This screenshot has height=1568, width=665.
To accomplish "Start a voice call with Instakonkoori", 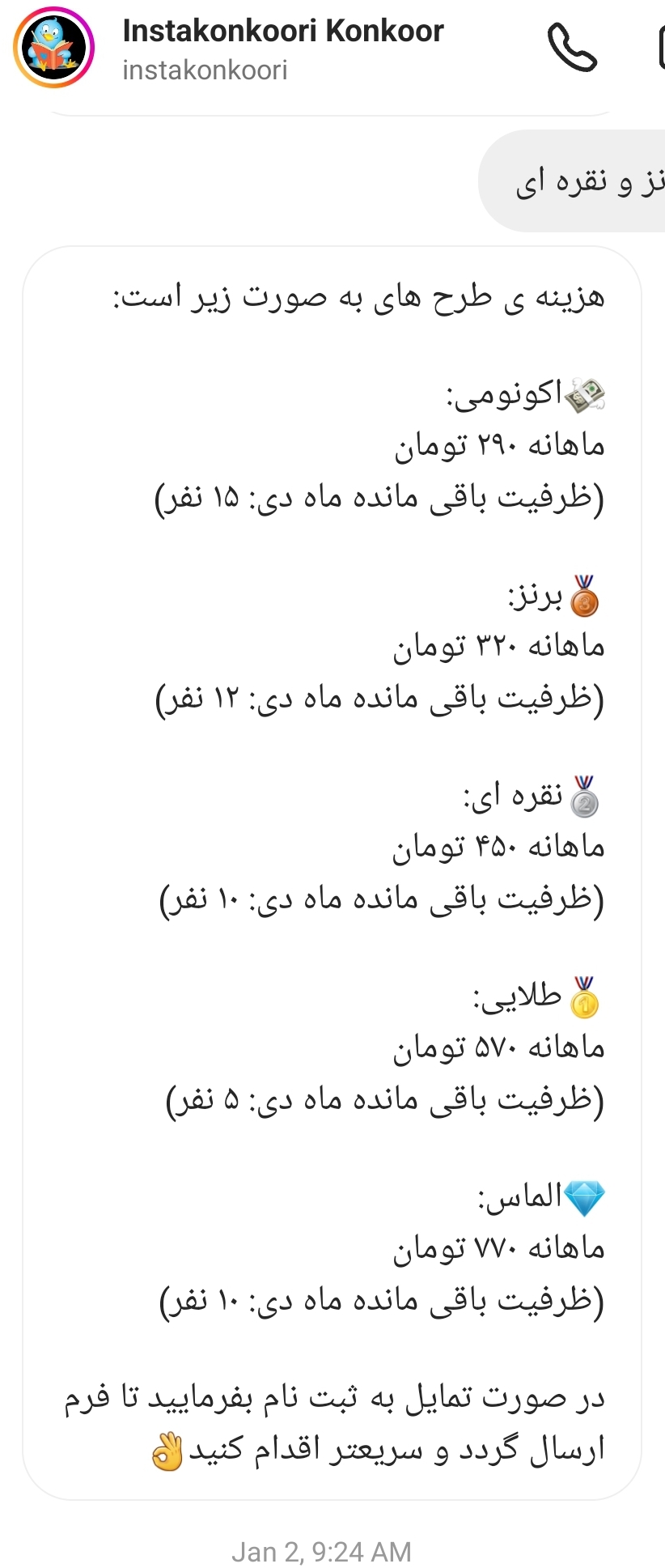I will point(572,48).
